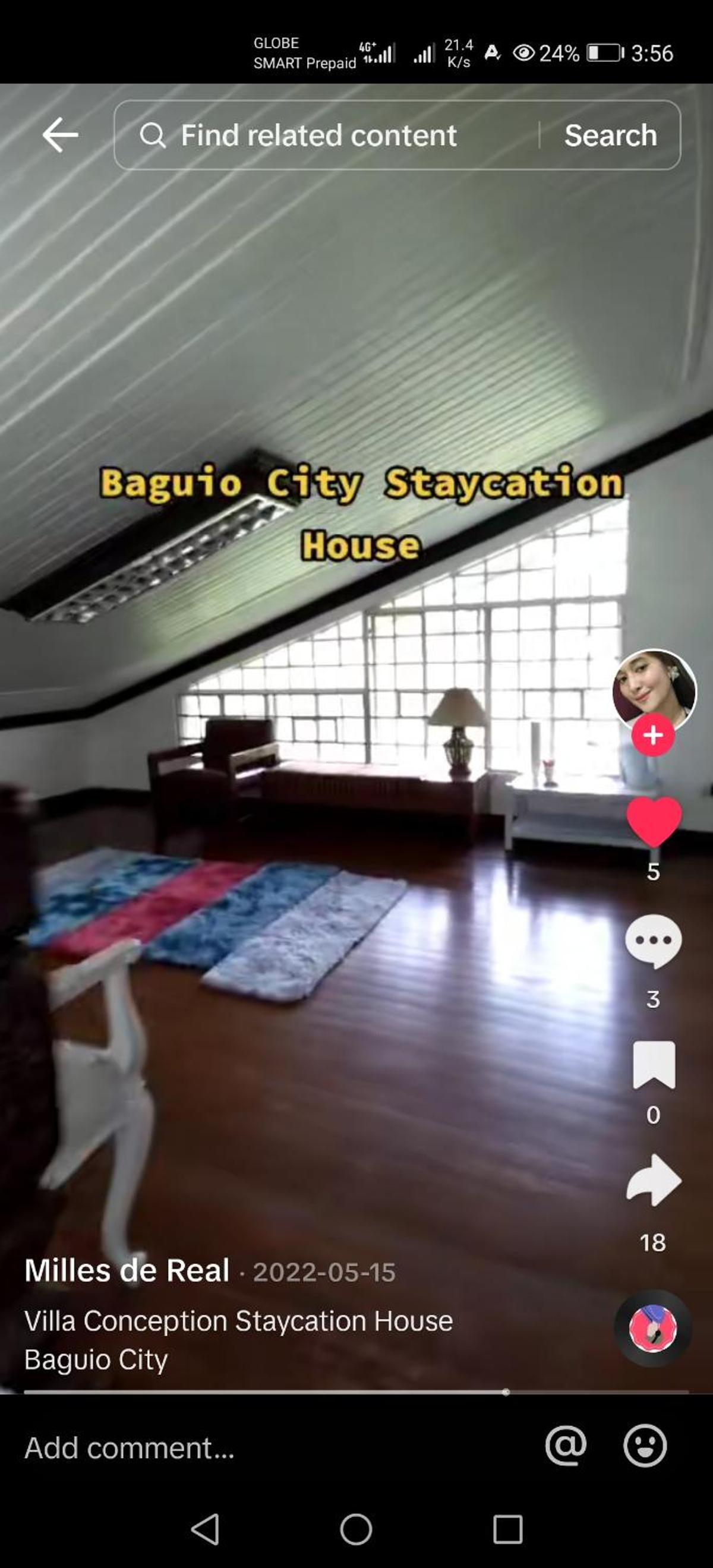
Task: Share this video with the arrow icon
Action: point(654,1180)
